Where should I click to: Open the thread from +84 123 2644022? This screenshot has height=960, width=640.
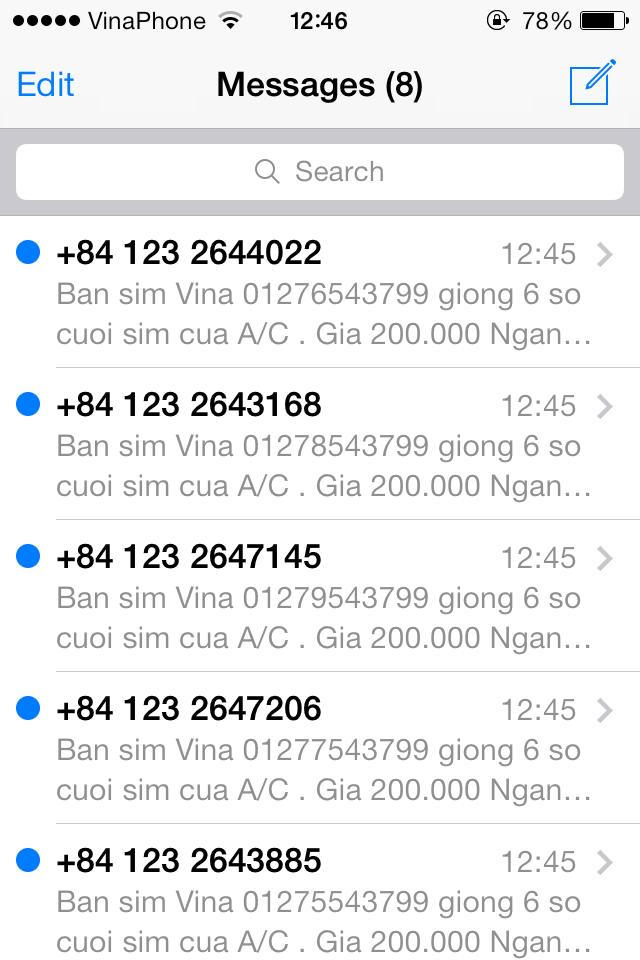tap(320, 293)
